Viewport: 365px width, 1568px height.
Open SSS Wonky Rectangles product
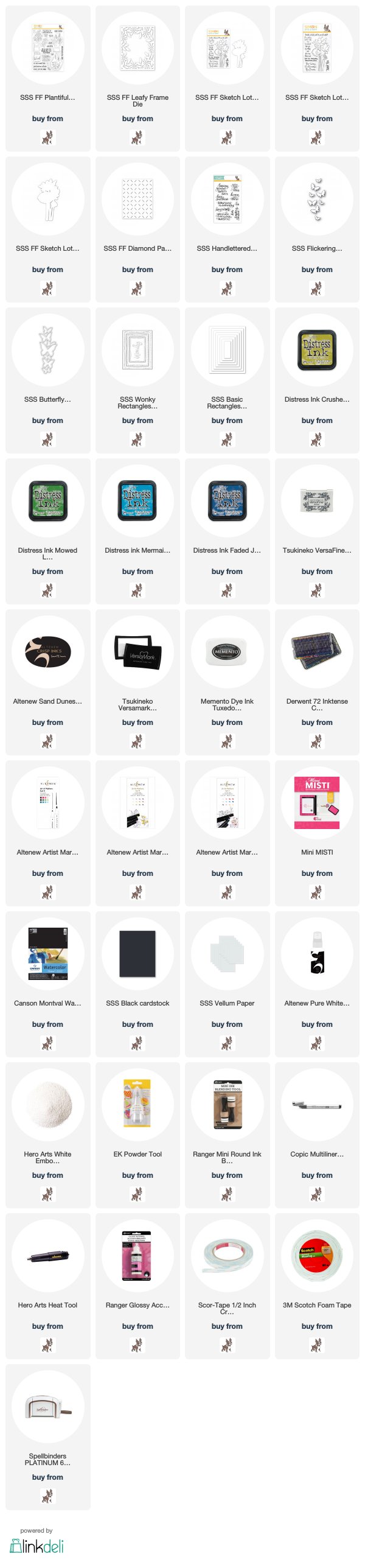[x=137, y=351]
